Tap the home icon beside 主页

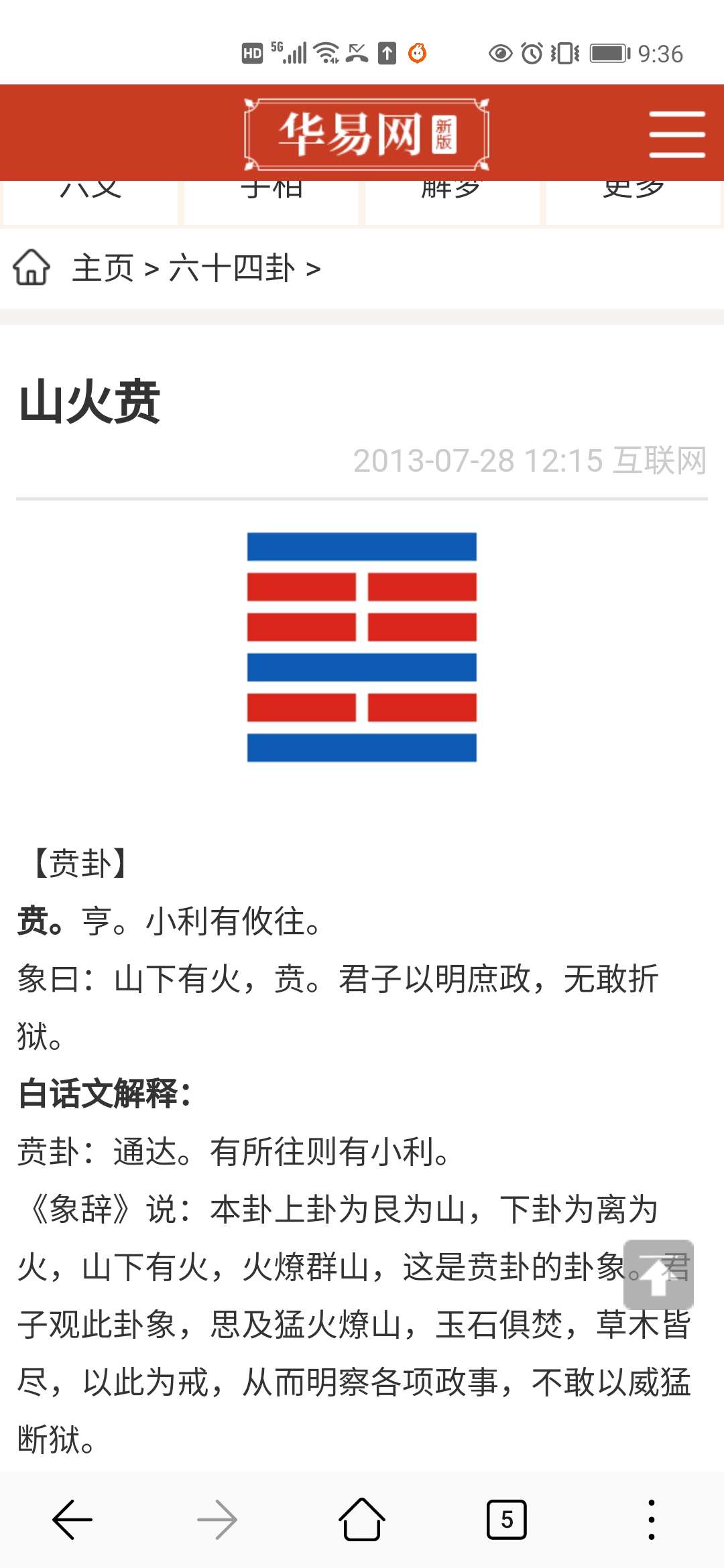(x=32, y=267)
